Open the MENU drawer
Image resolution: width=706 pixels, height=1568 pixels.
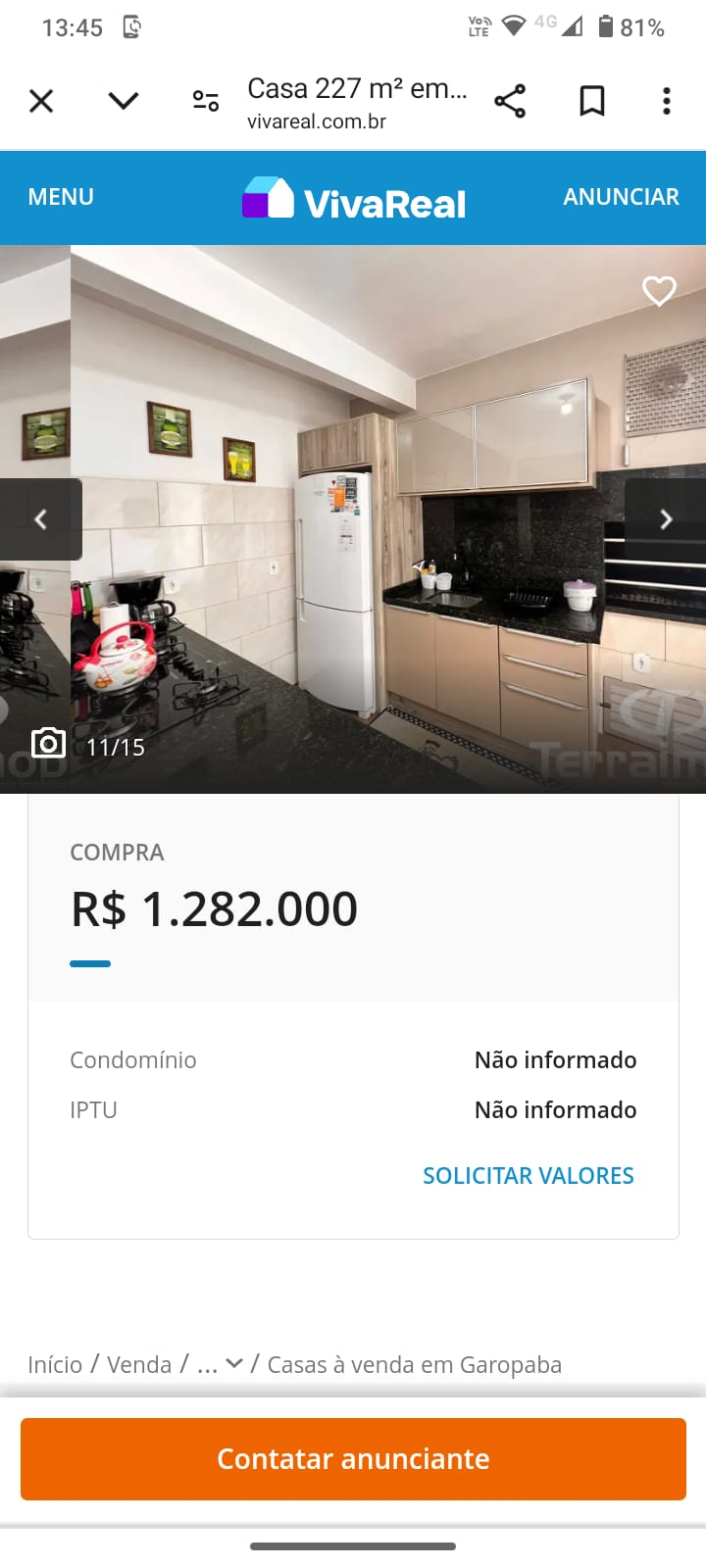(61, 197)
